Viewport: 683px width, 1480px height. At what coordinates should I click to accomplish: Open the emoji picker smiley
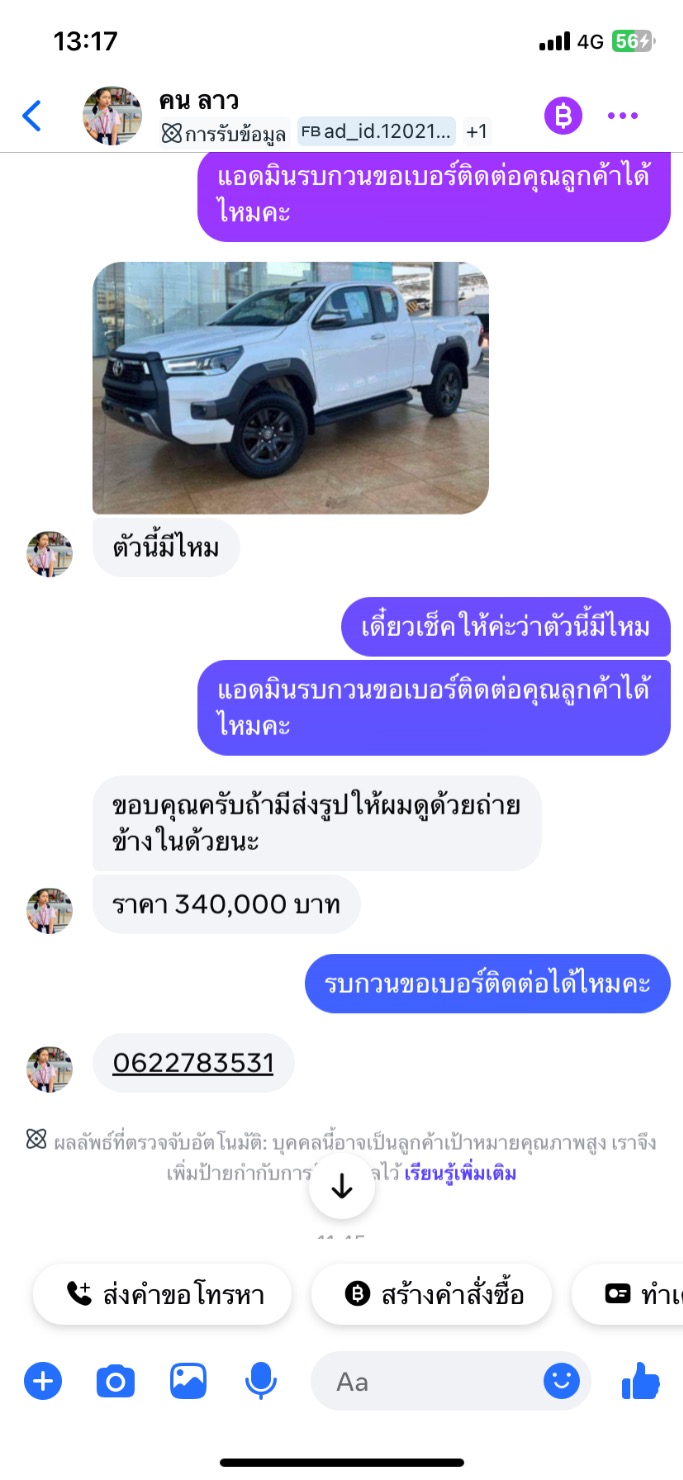pyautogui.click(x=561, y=1381)
